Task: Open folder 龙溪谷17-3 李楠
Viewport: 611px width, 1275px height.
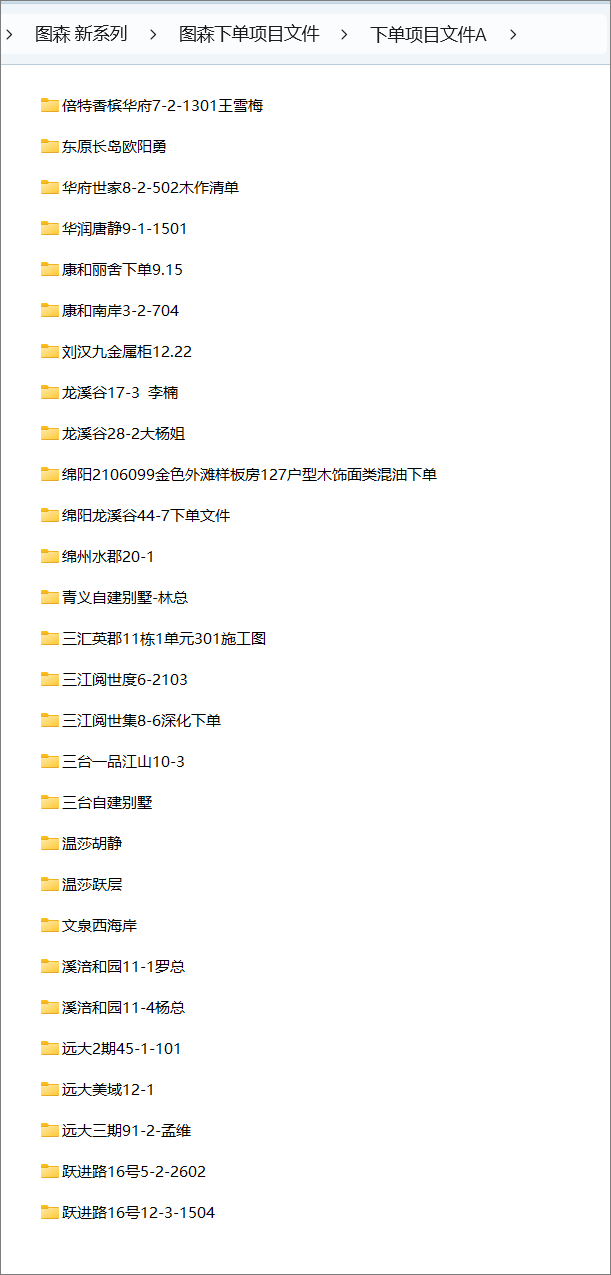Action: 120,392
